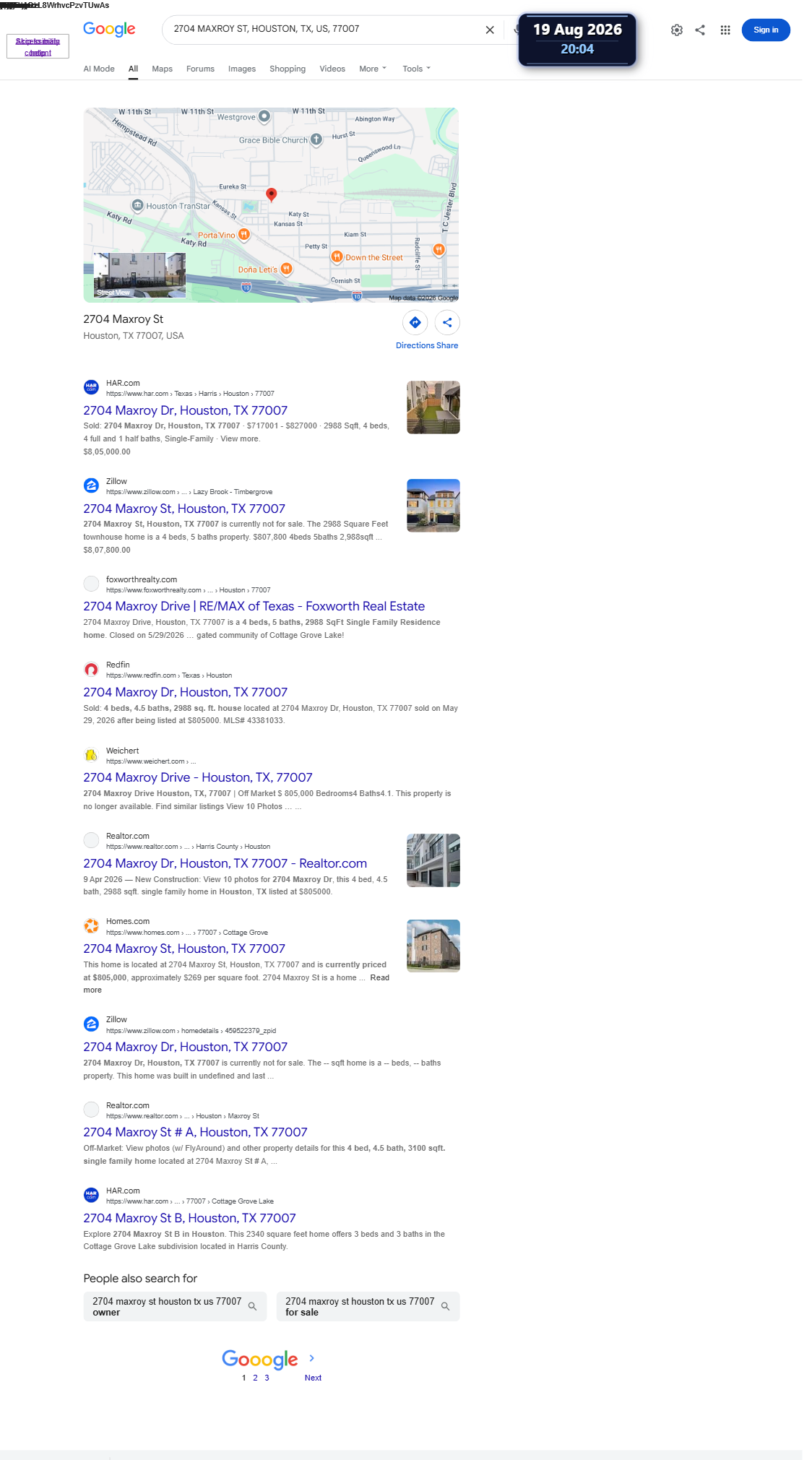Open the Street View thumbnail on the map
This screenshot has width=812, height=1460.
tap(139, 275)
